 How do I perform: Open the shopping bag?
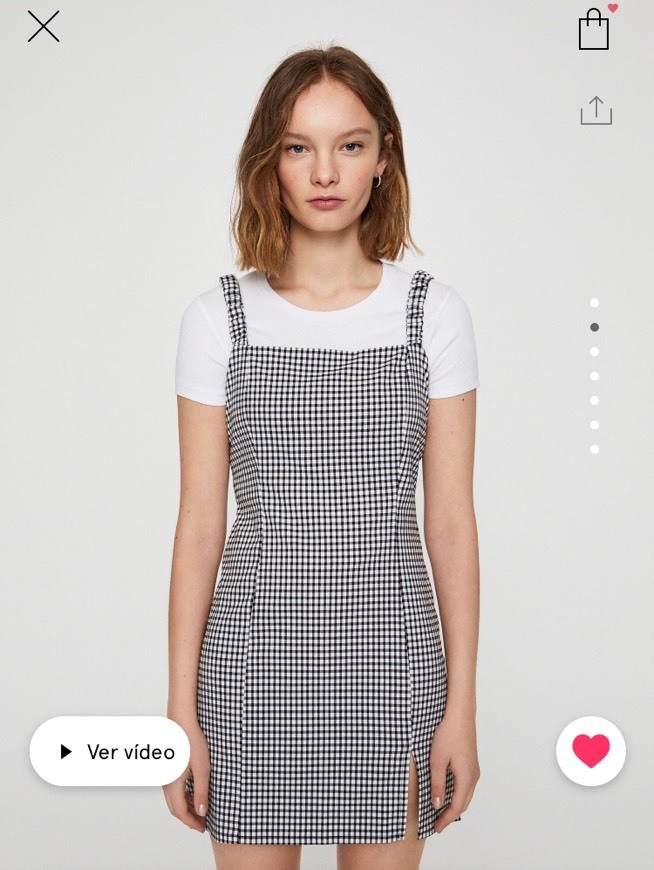click(x=594, y=30)
